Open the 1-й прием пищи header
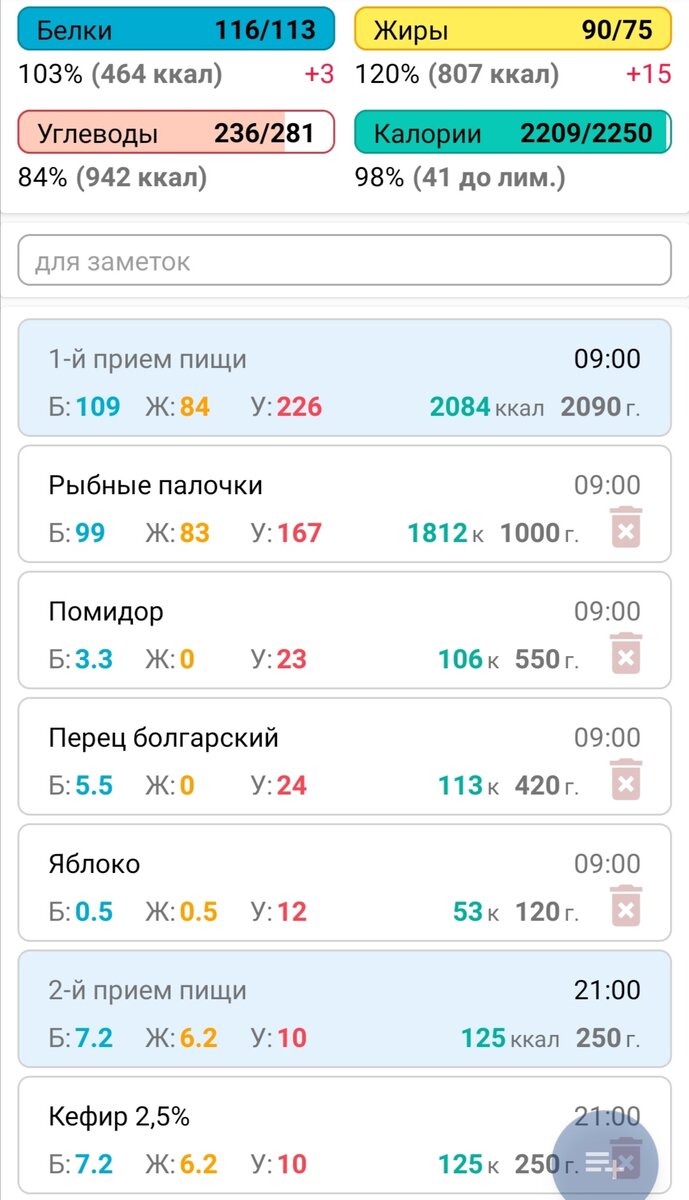This screenshot has height=1200, width=689. [x=344, y=378]
